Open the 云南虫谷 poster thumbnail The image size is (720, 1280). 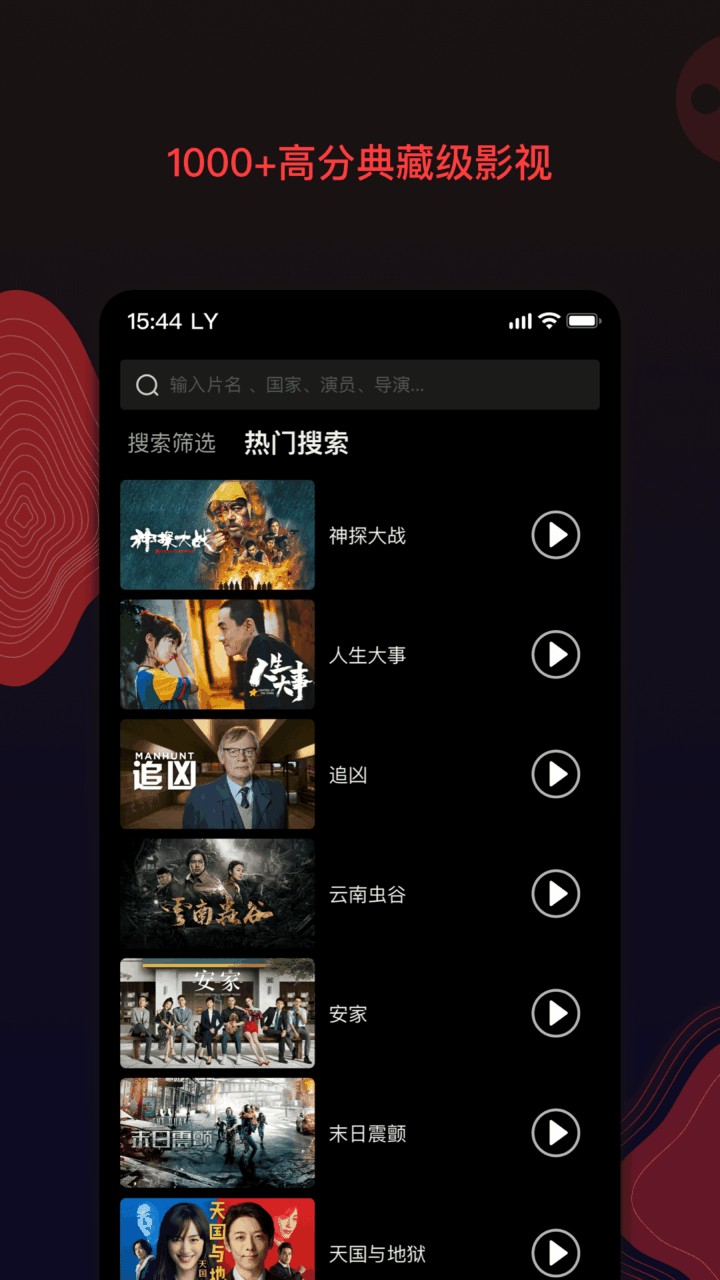(x=217, y=894)
